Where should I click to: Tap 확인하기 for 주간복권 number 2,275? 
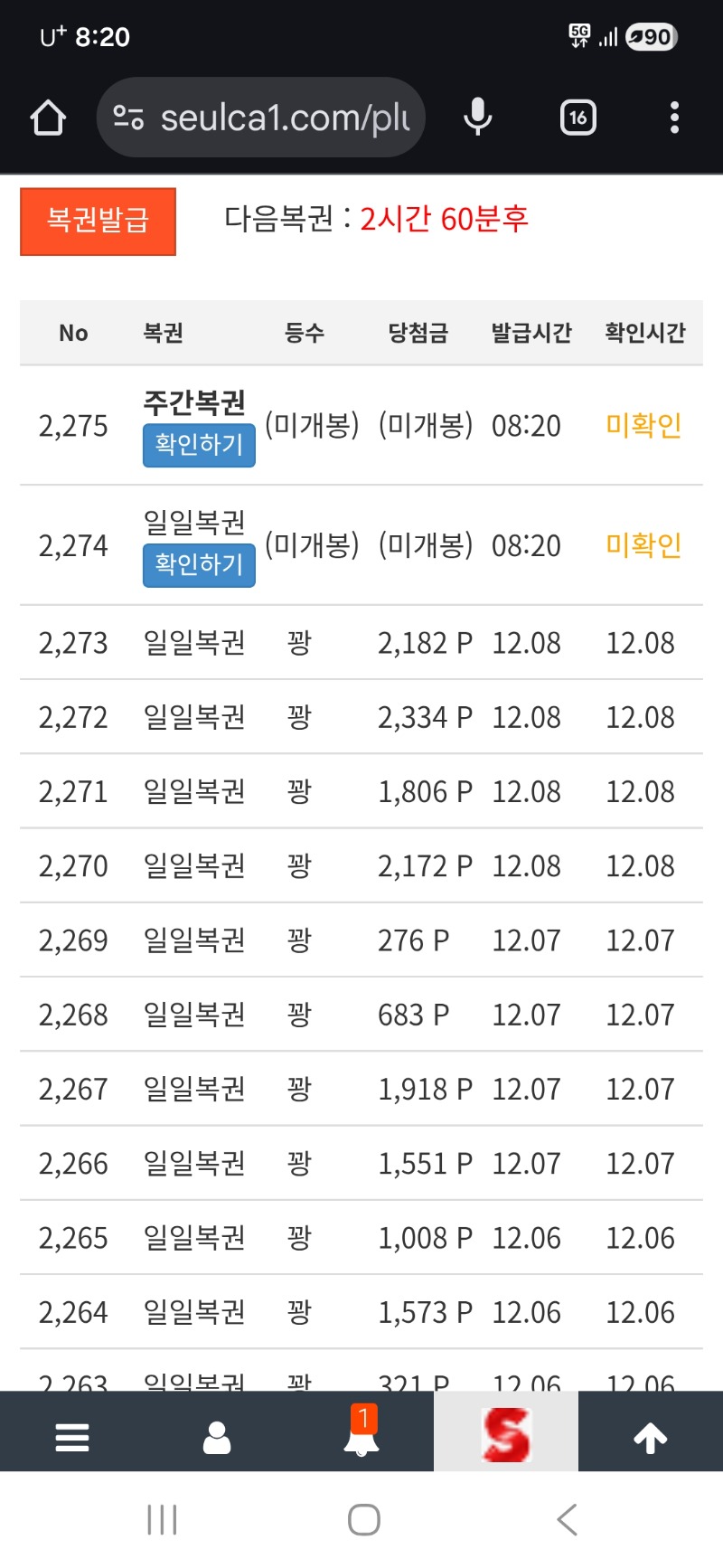click(198, 445)
